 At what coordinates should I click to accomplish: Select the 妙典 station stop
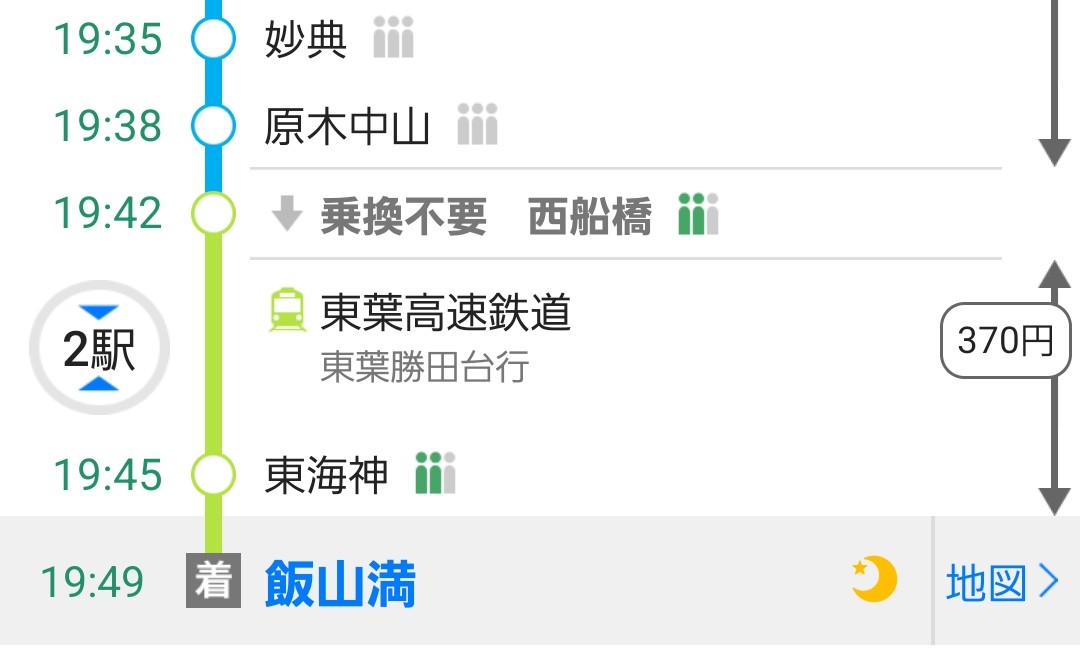[x=305, y=40]
